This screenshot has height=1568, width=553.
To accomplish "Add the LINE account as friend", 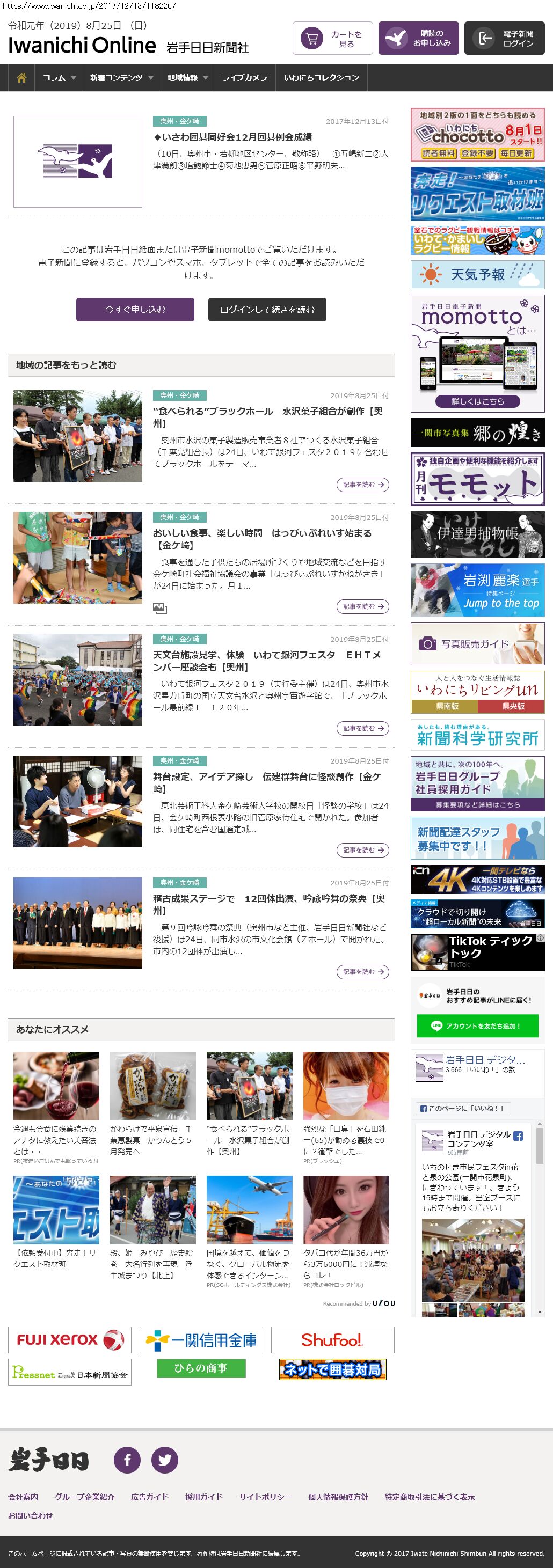I will (477, 1025).
